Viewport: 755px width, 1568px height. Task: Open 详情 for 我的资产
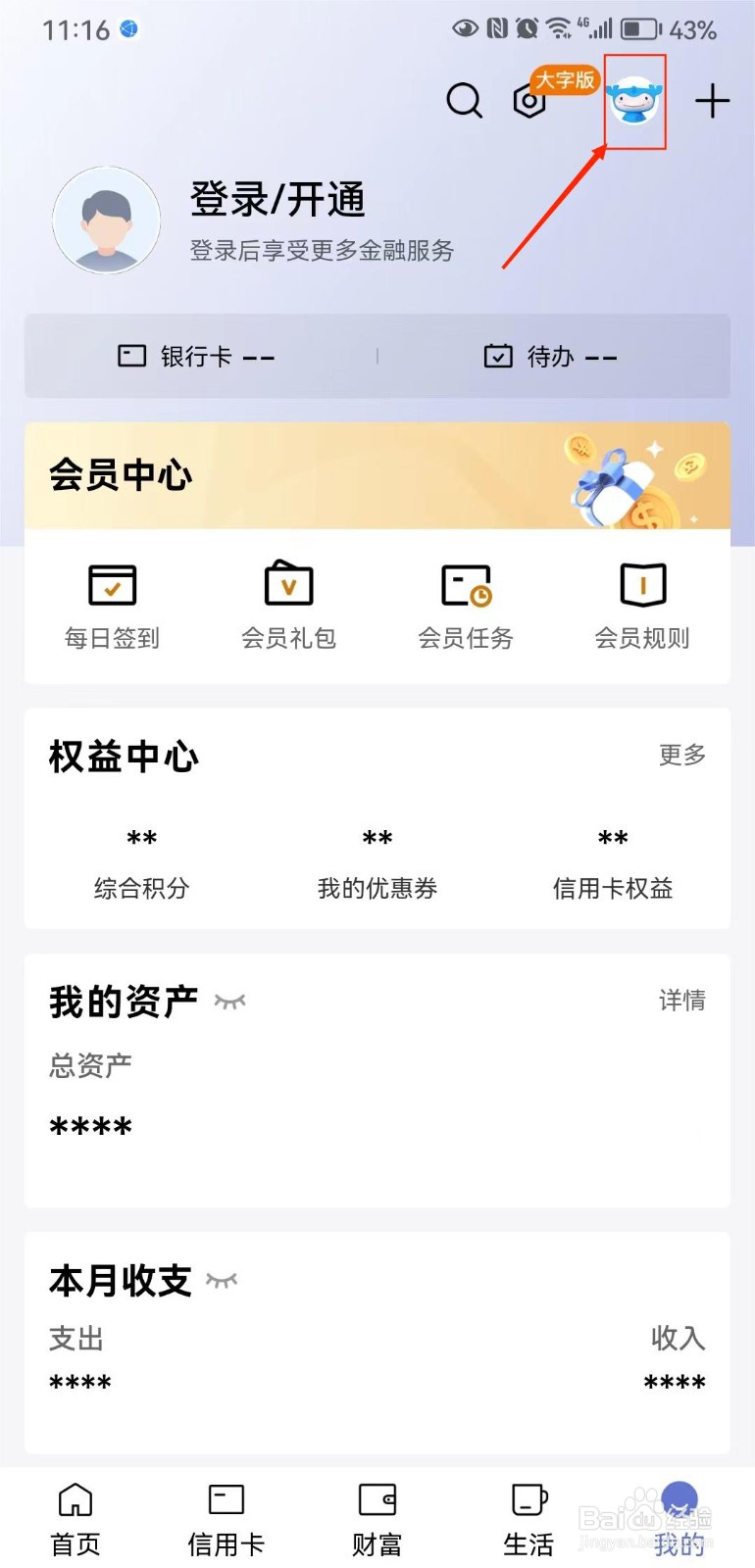pos(682,1000)
